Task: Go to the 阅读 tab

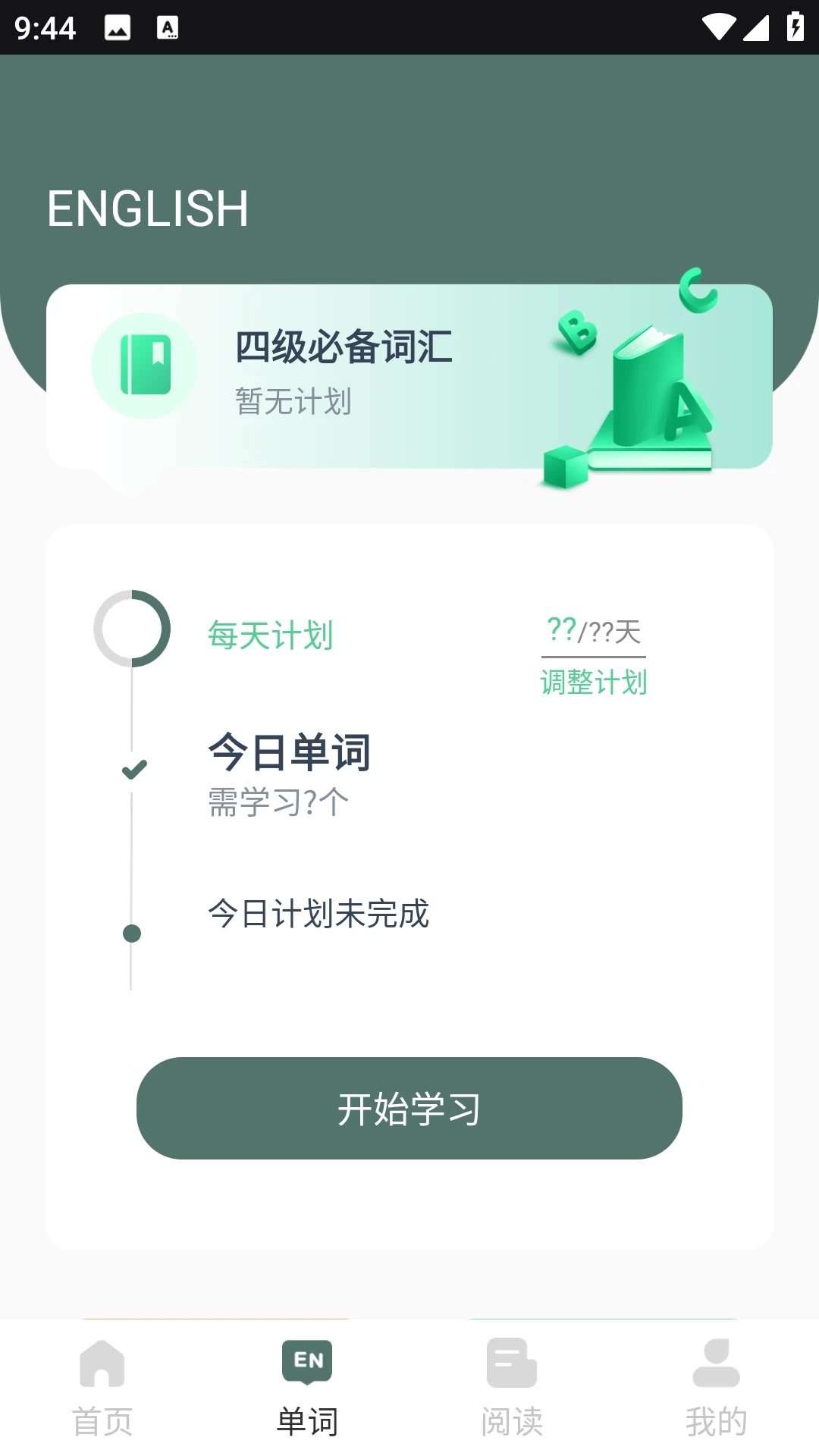Action: pyautogui.click(x=512, y=1388)
